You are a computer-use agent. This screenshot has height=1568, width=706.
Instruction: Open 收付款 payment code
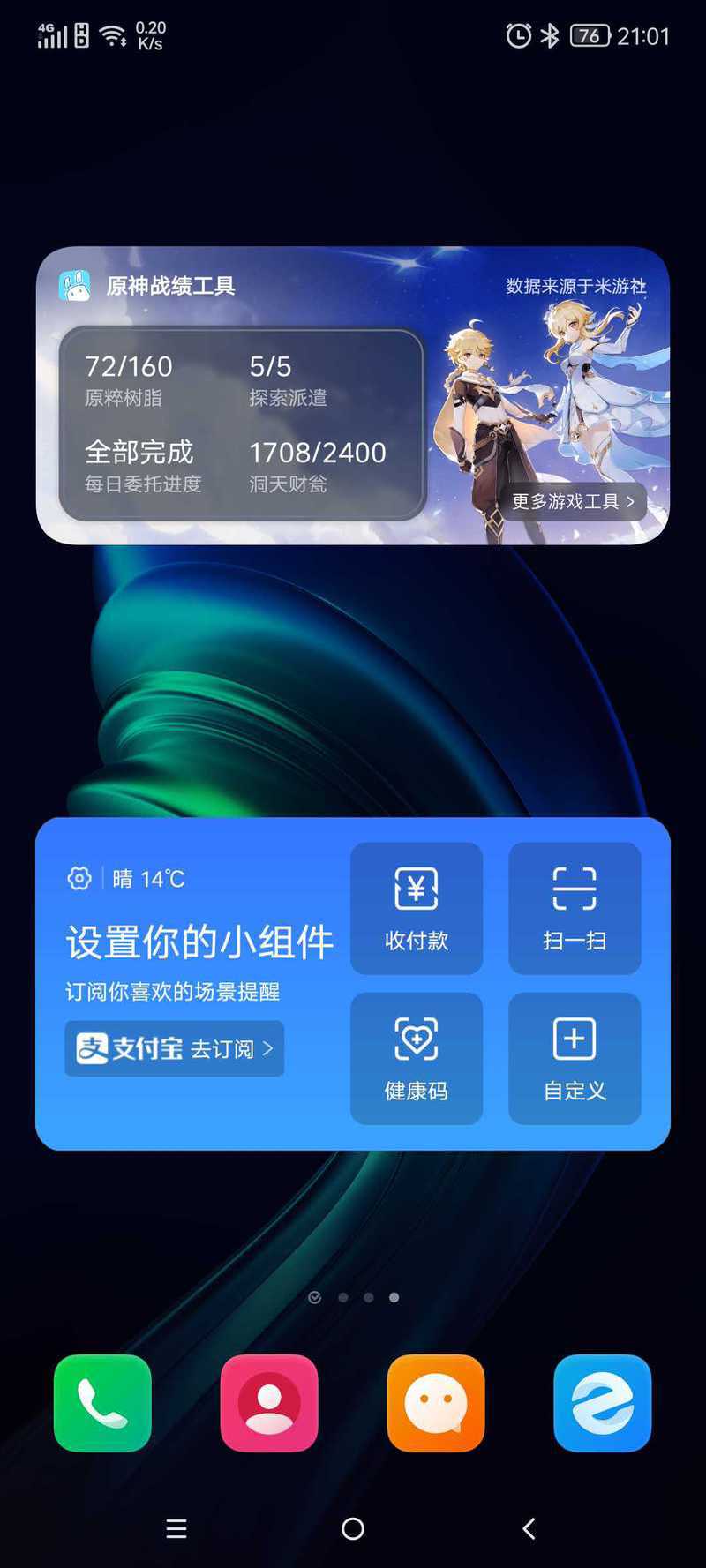point(417,908)
